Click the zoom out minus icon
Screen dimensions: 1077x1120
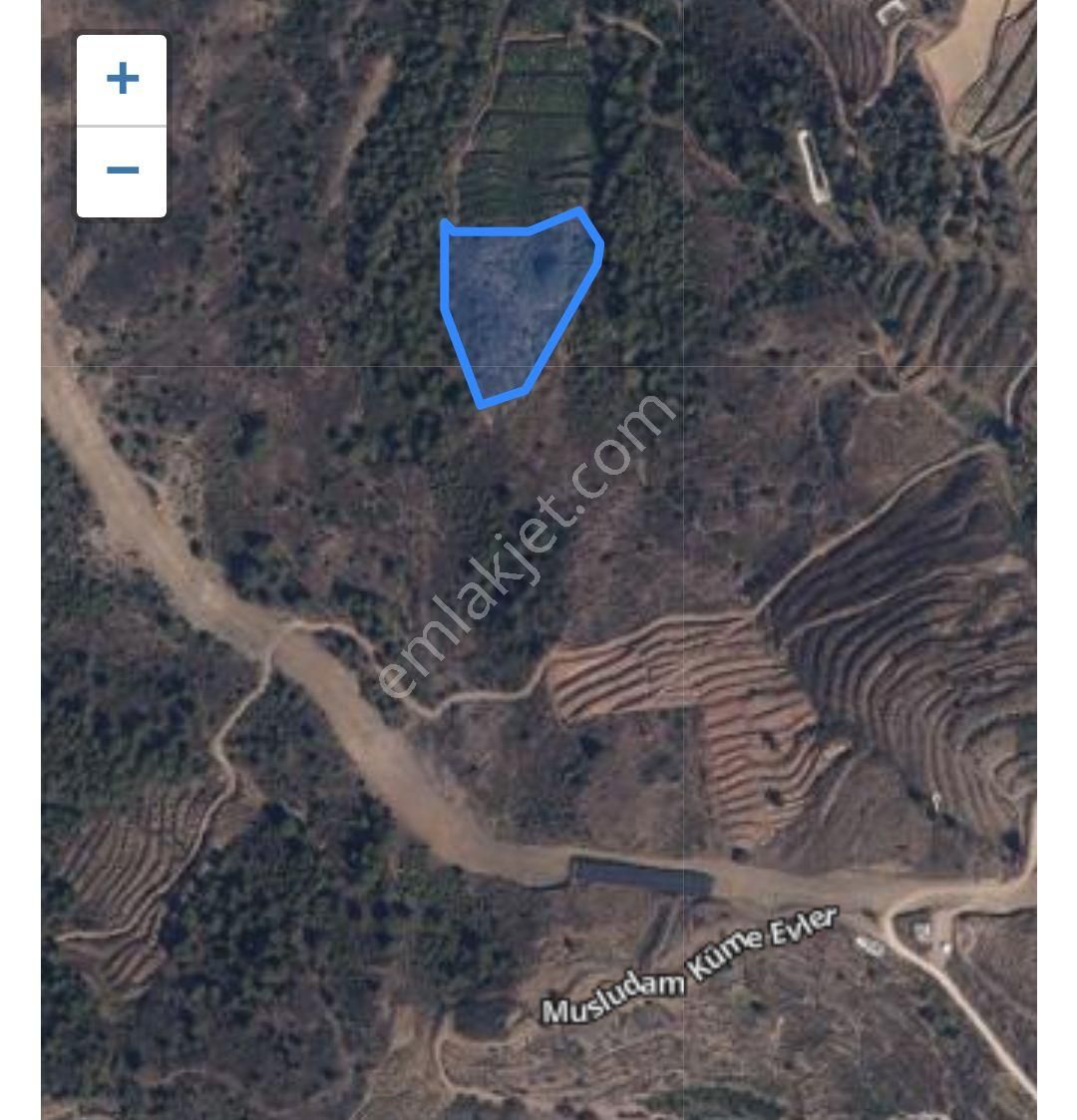pyautogui.click(x=122, y=170)
